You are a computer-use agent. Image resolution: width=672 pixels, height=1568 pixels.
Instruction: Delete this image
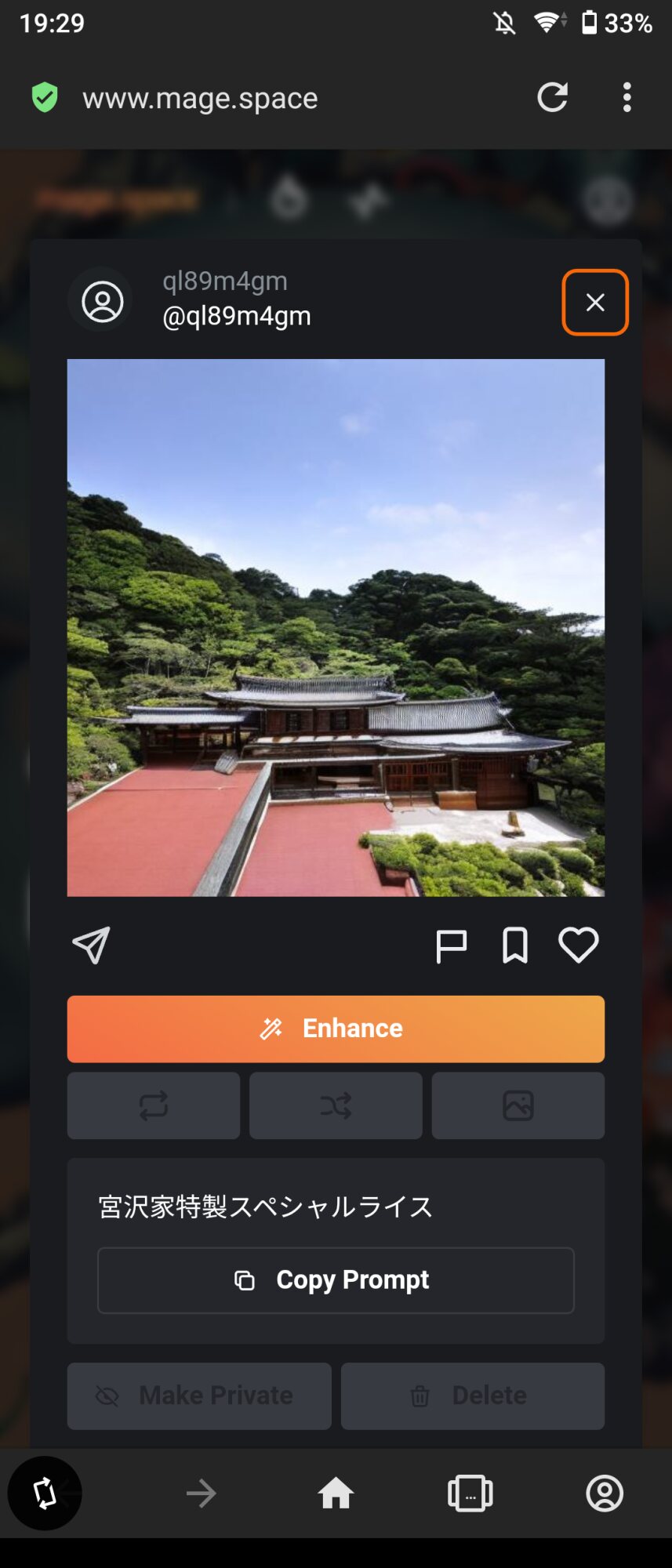(473, 1396)
